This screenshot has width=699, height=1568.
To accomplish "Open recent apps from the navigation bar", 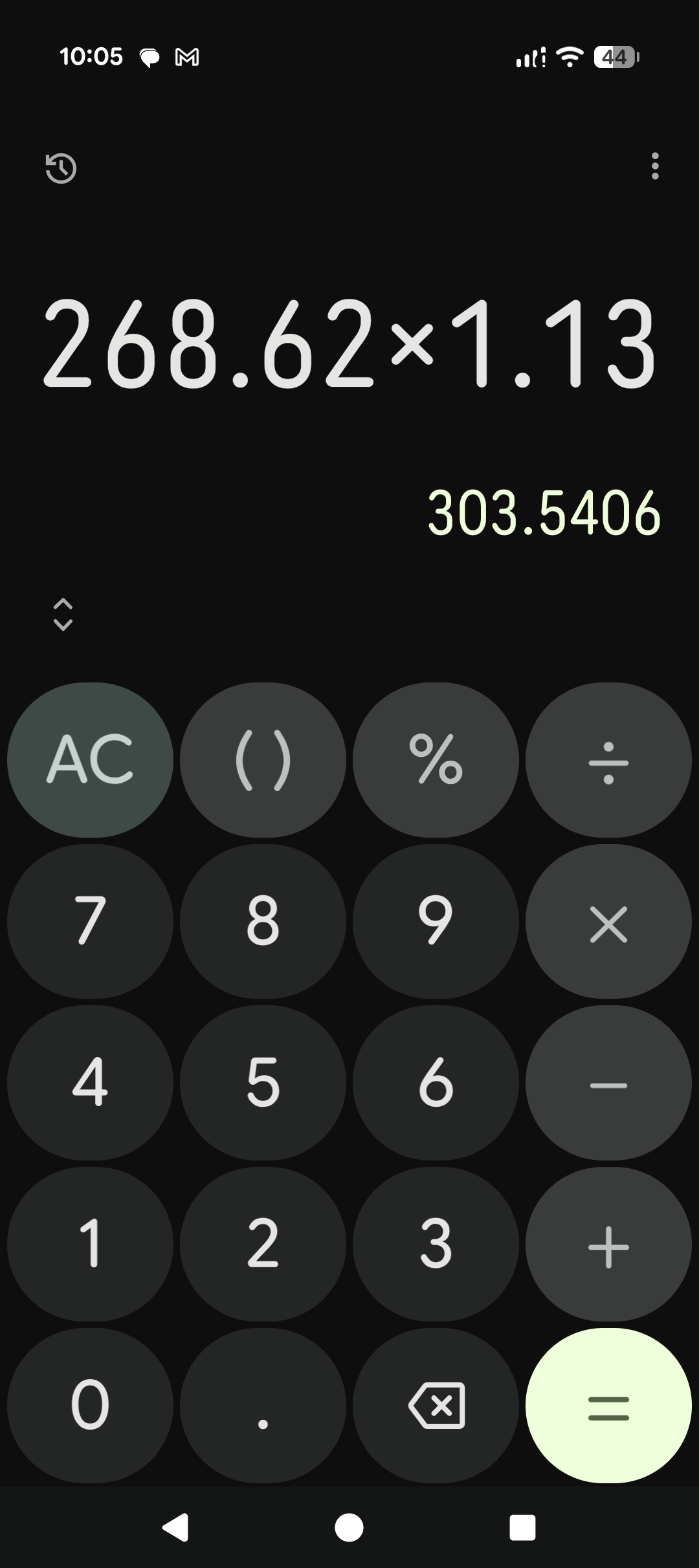I will pyautogui.click(x=522, y=1528).
